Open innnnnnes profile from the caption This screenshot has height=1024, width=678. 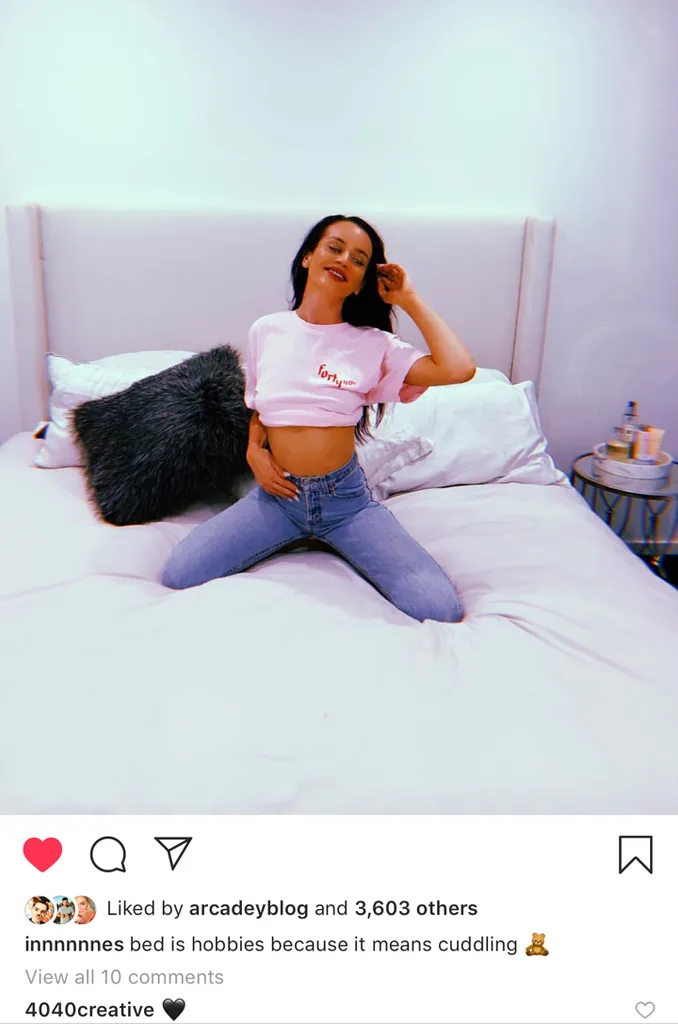74,944
